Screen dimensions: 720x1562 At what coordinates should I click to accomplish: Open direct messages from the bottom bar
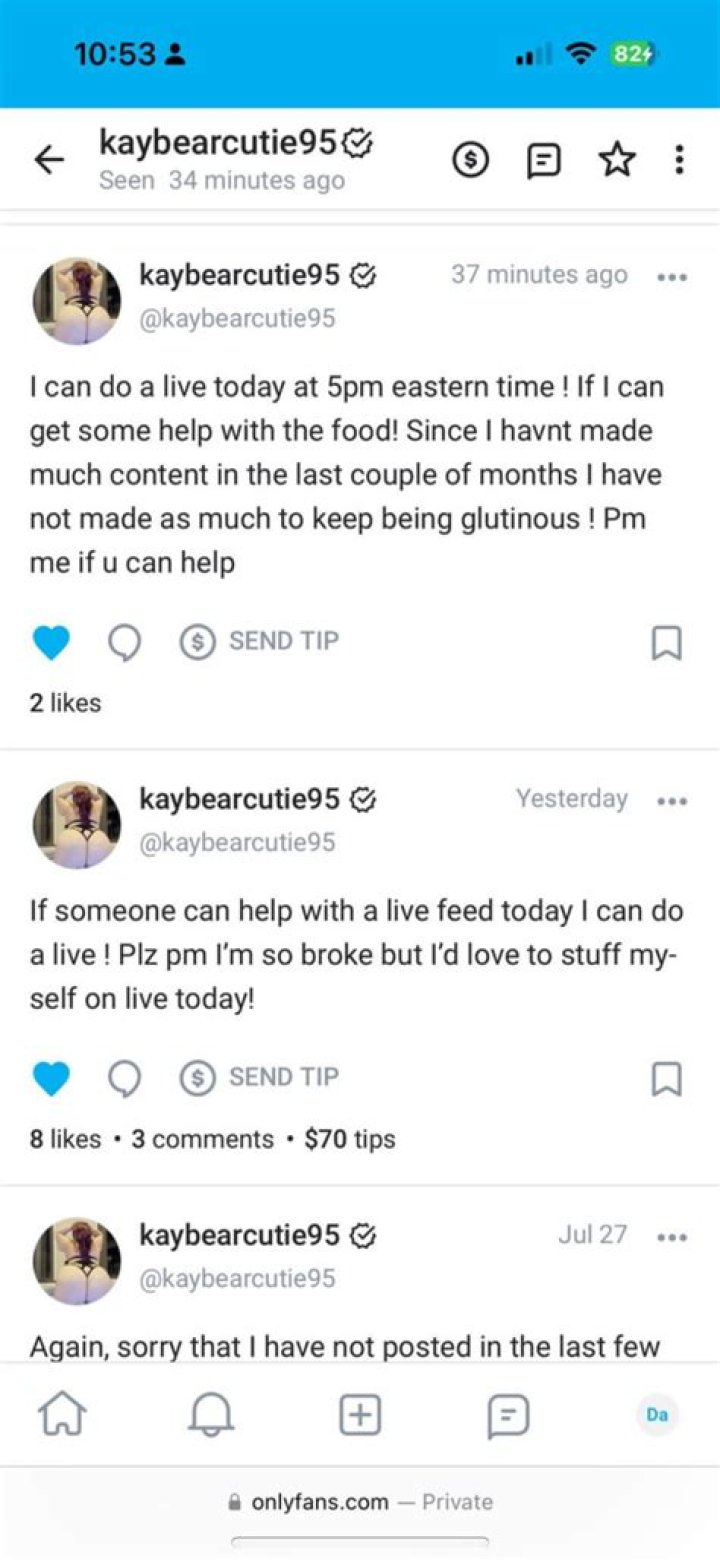(x=508, y=1415)
